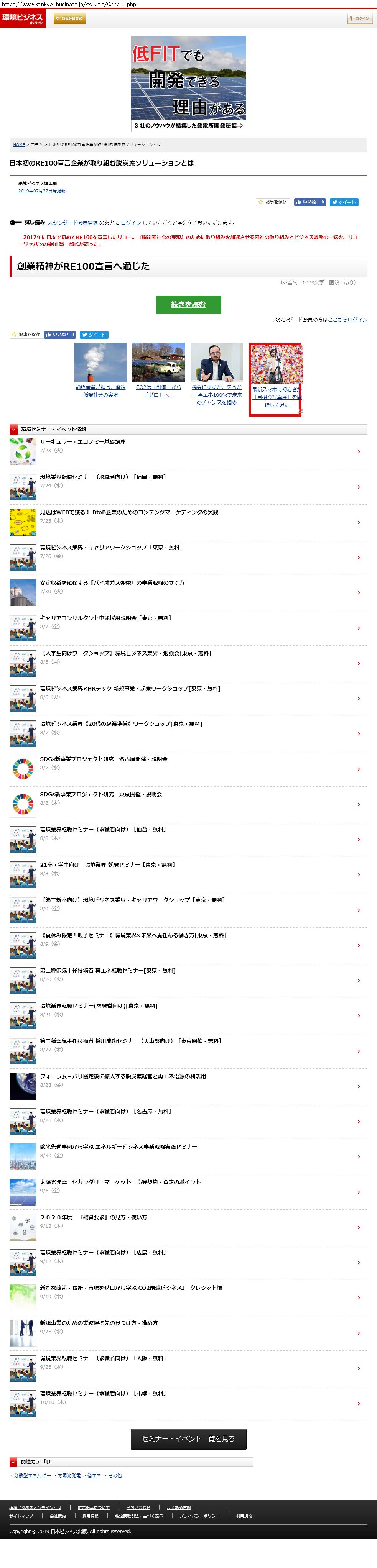
Task: Open the 低FITでも開発できる banner
Action: pos(188,83)
